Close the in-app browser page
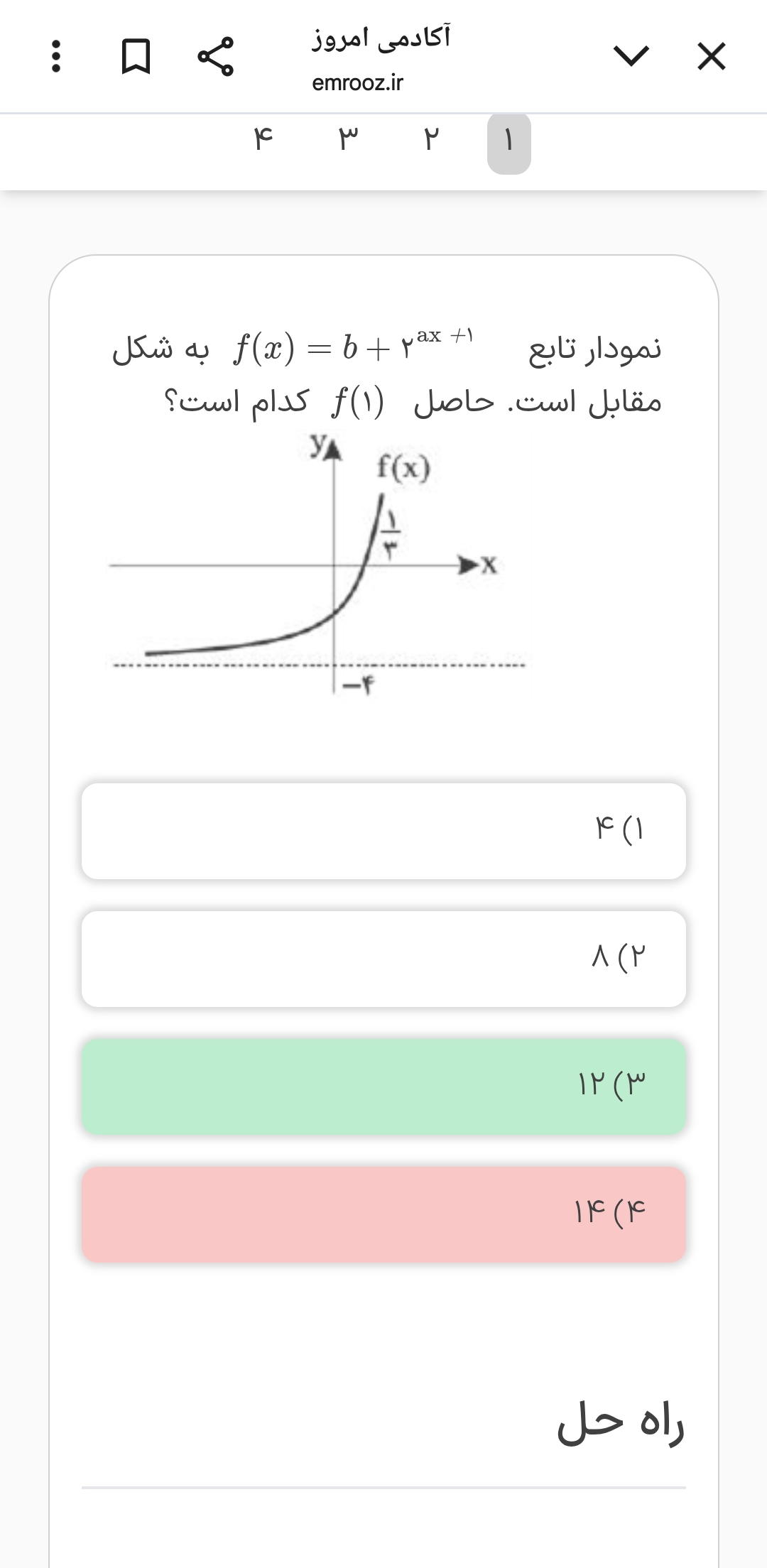Image resolution: width=767 pixels, height=1568 pixels. click(711, 57)
